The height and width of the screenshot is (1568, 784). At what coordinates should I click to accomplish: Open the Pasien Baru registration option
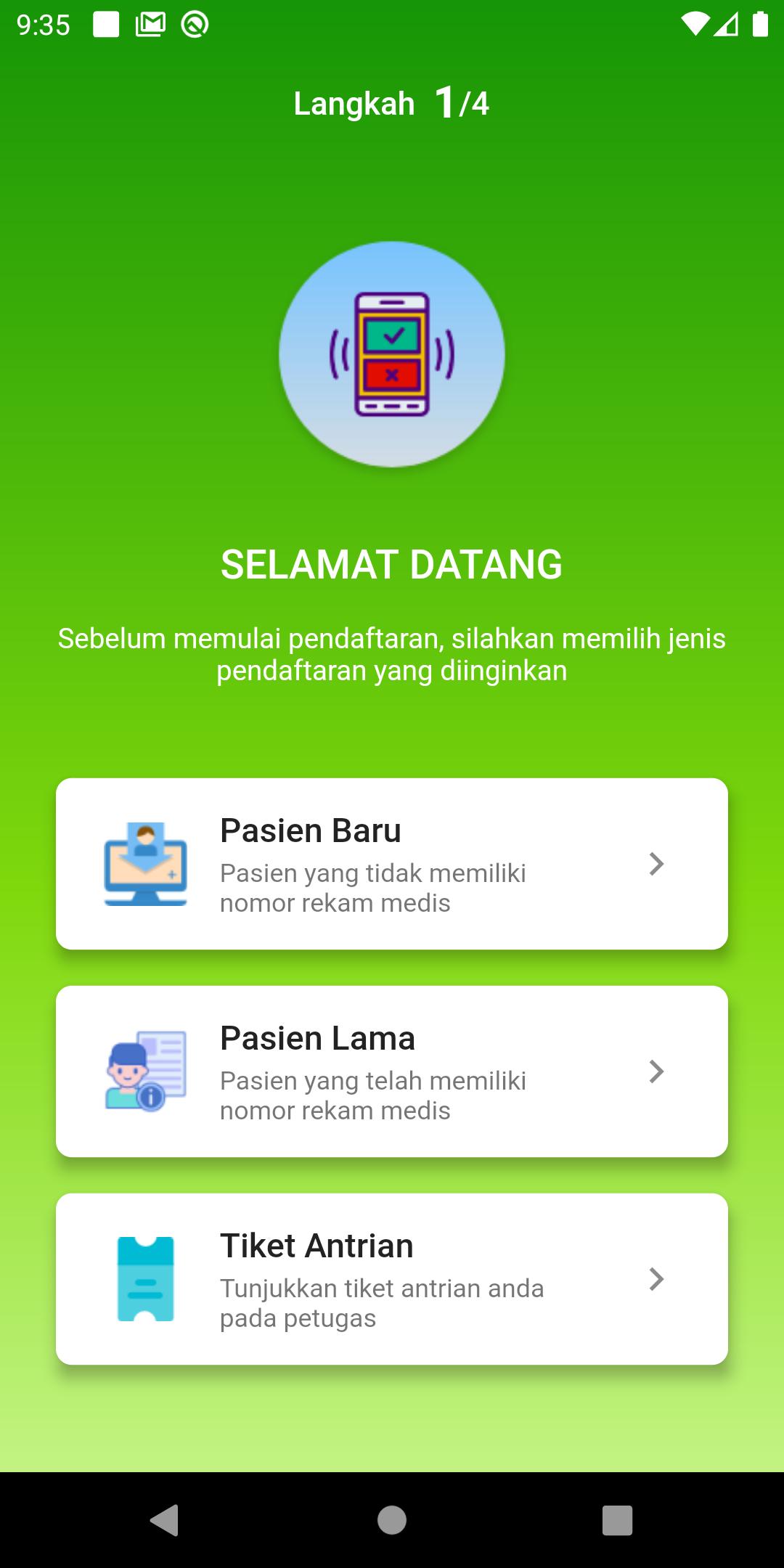pyautogui.click(x=392, y=864)
